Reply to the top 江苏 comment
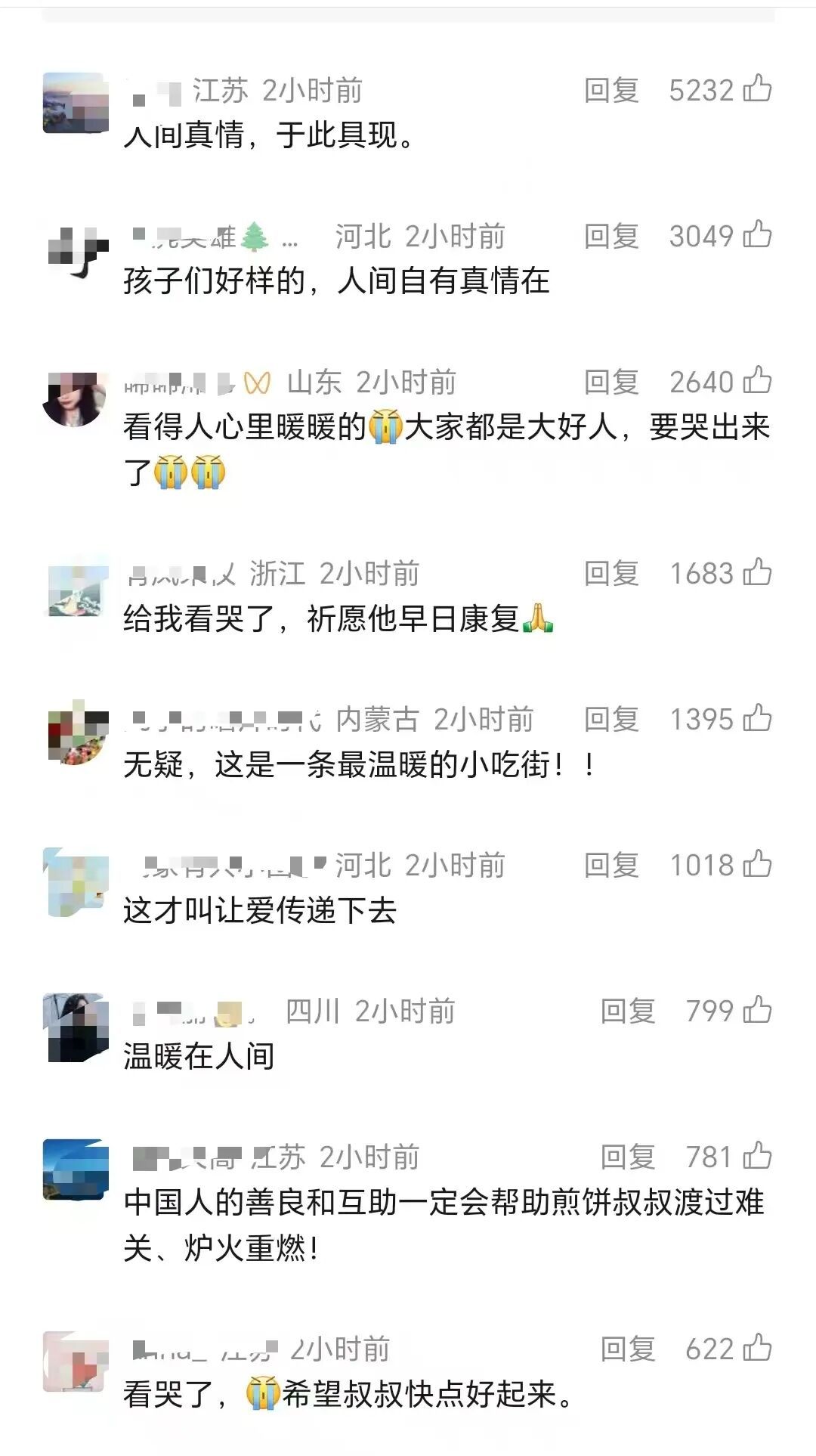816x1456 pixels. pos(612,91)
